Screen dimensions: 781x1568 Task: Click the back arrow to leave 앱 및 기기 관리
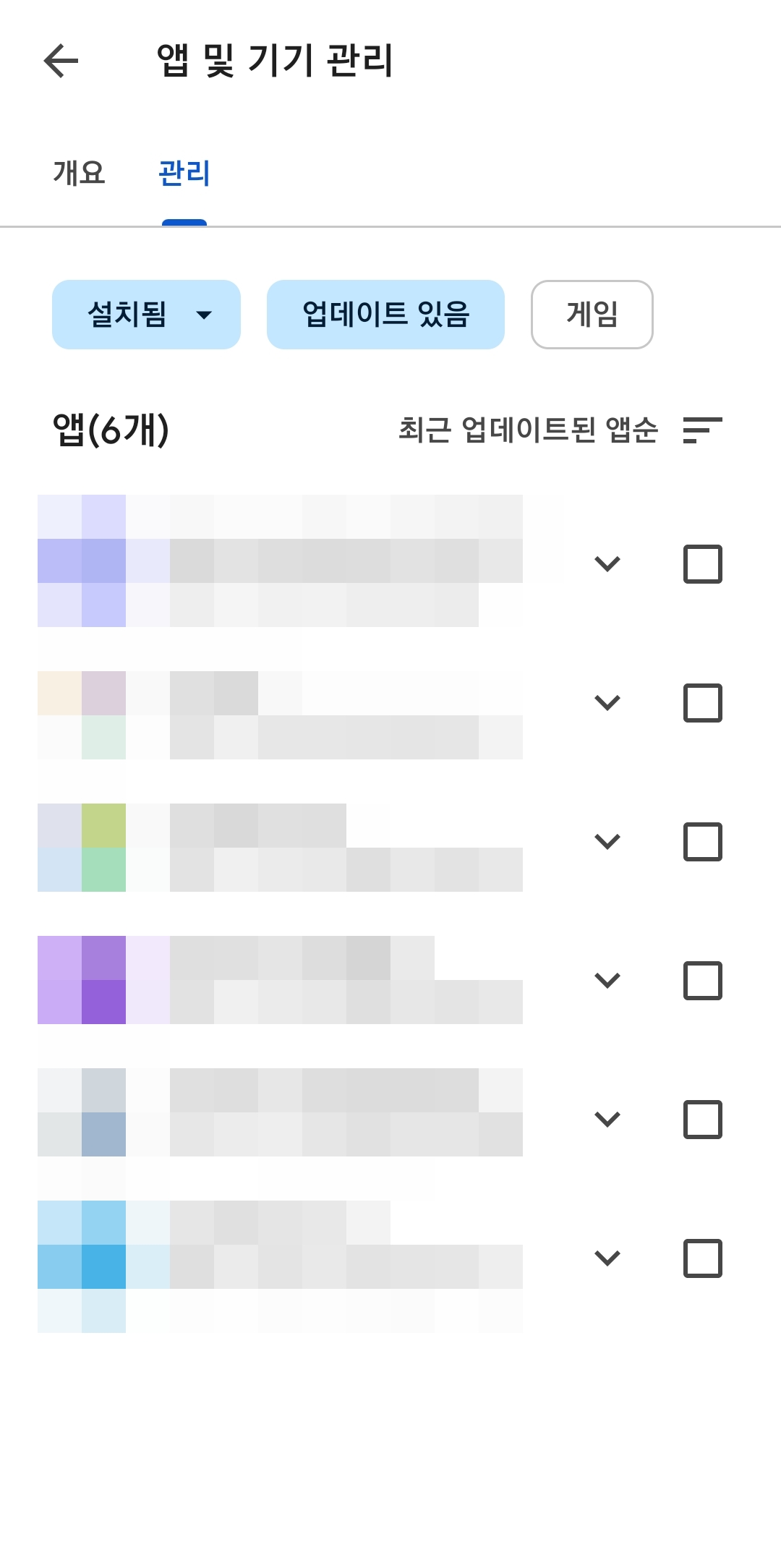point(61,61)
